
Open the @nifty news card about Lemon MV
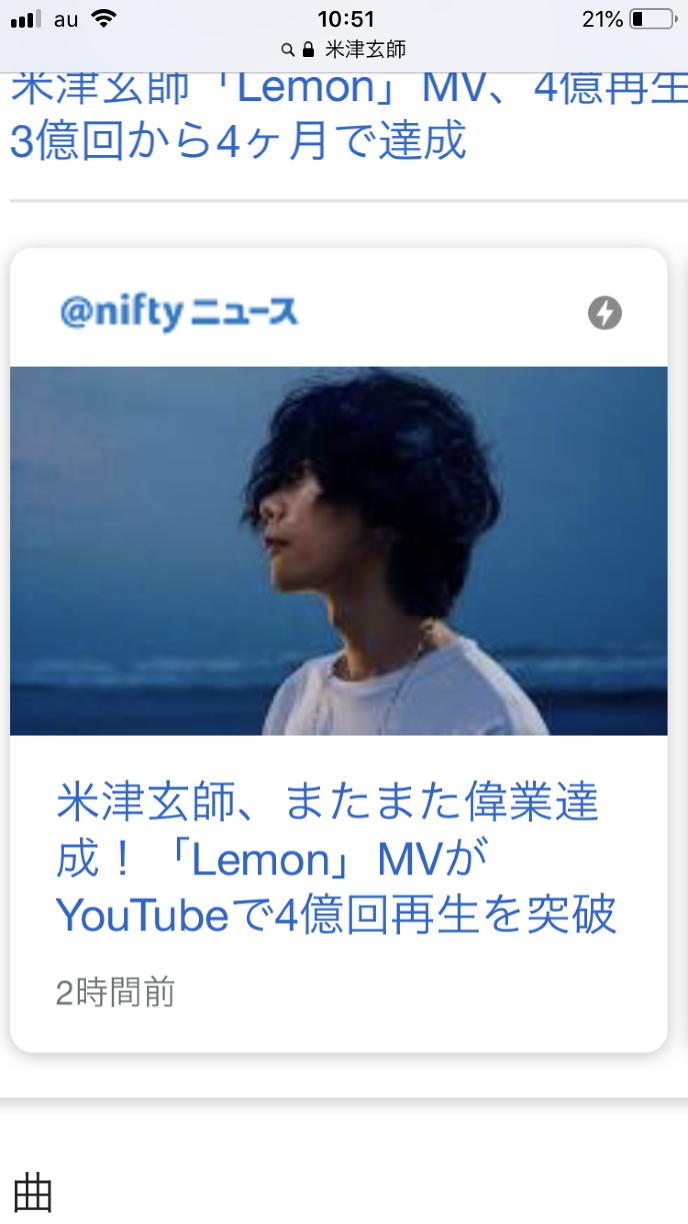pos(336,859)
